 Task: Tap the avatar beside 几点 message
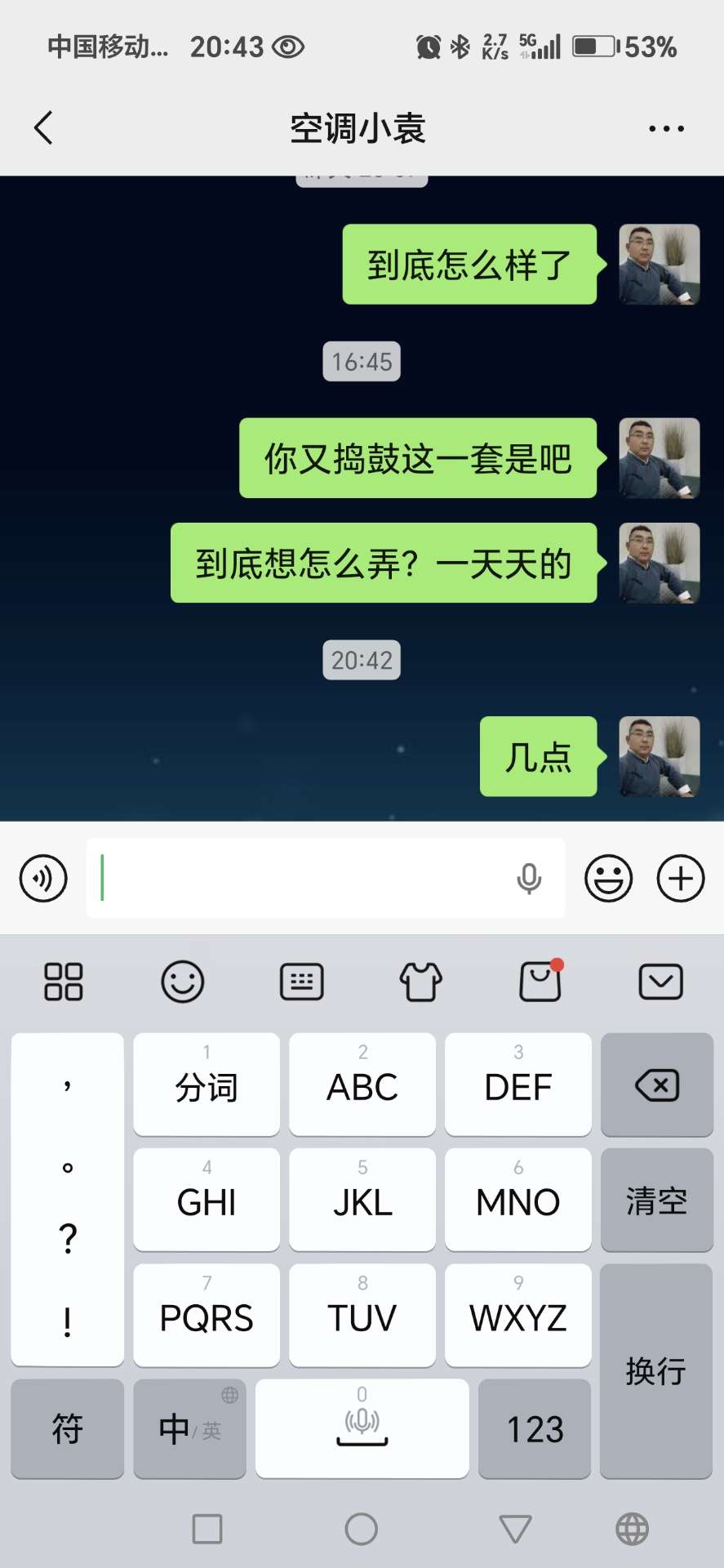pos(659,756)
